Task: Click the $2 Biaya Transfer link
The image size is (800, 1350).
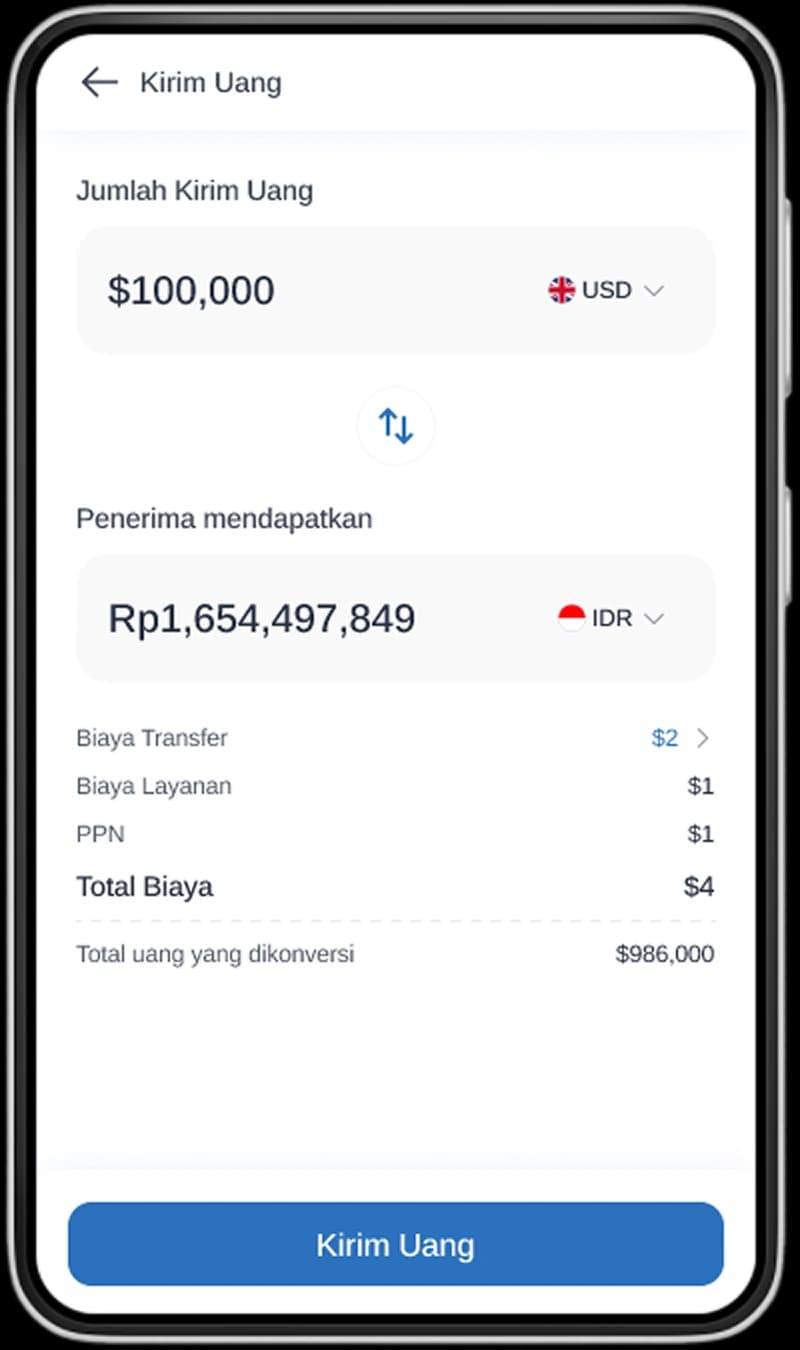Action: click(665, 738)
